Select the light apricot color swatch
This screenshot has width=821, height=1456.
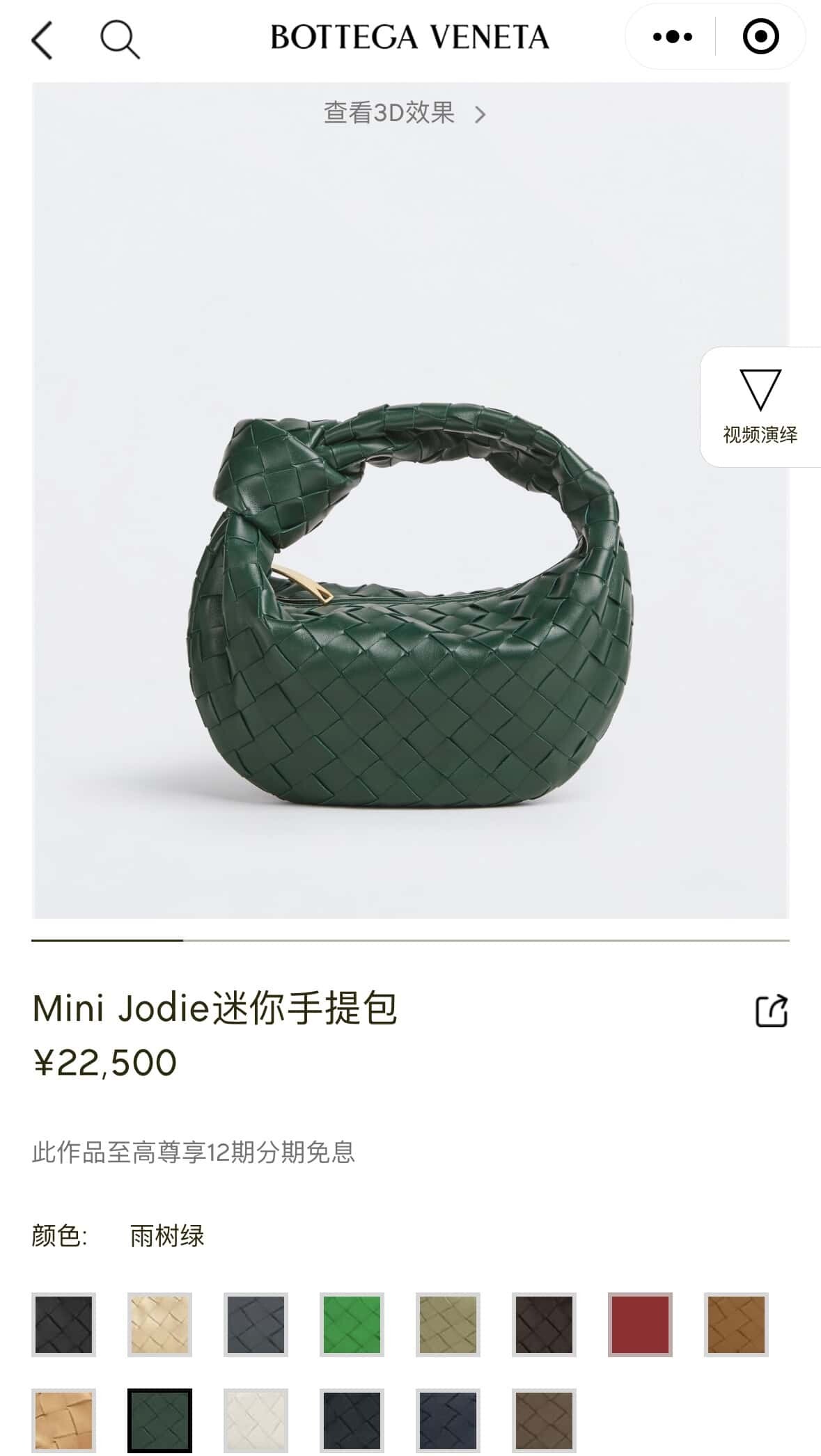click(63, 1421)
